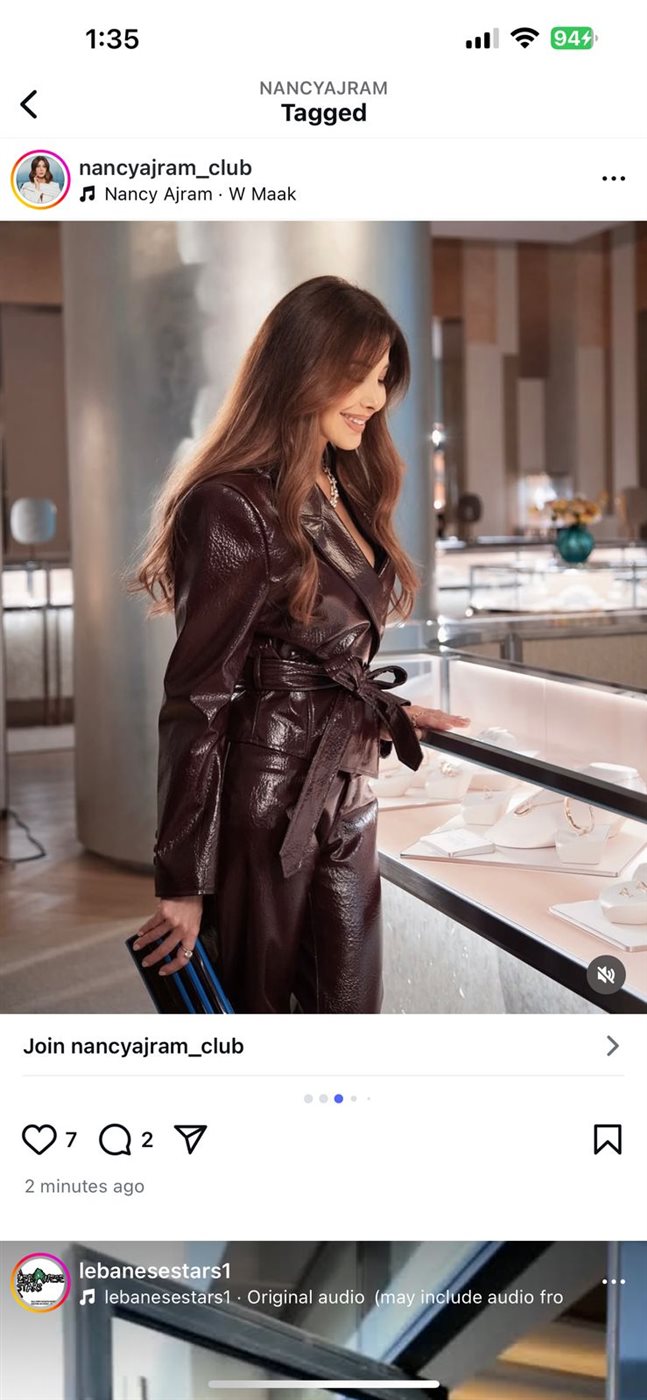The image size is (647, 1400).
Task: Open options menu for nancyajram_club post
Action: pos(613,179)
